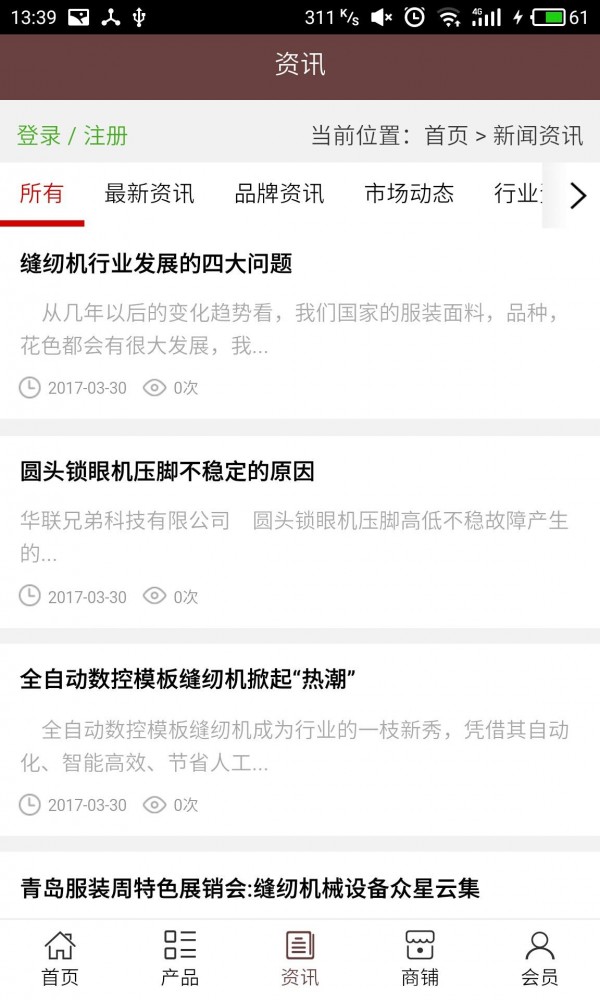Switch to the 最新资讯 tab
This screenshot has height=1000, width=600.
coord(150,194)
